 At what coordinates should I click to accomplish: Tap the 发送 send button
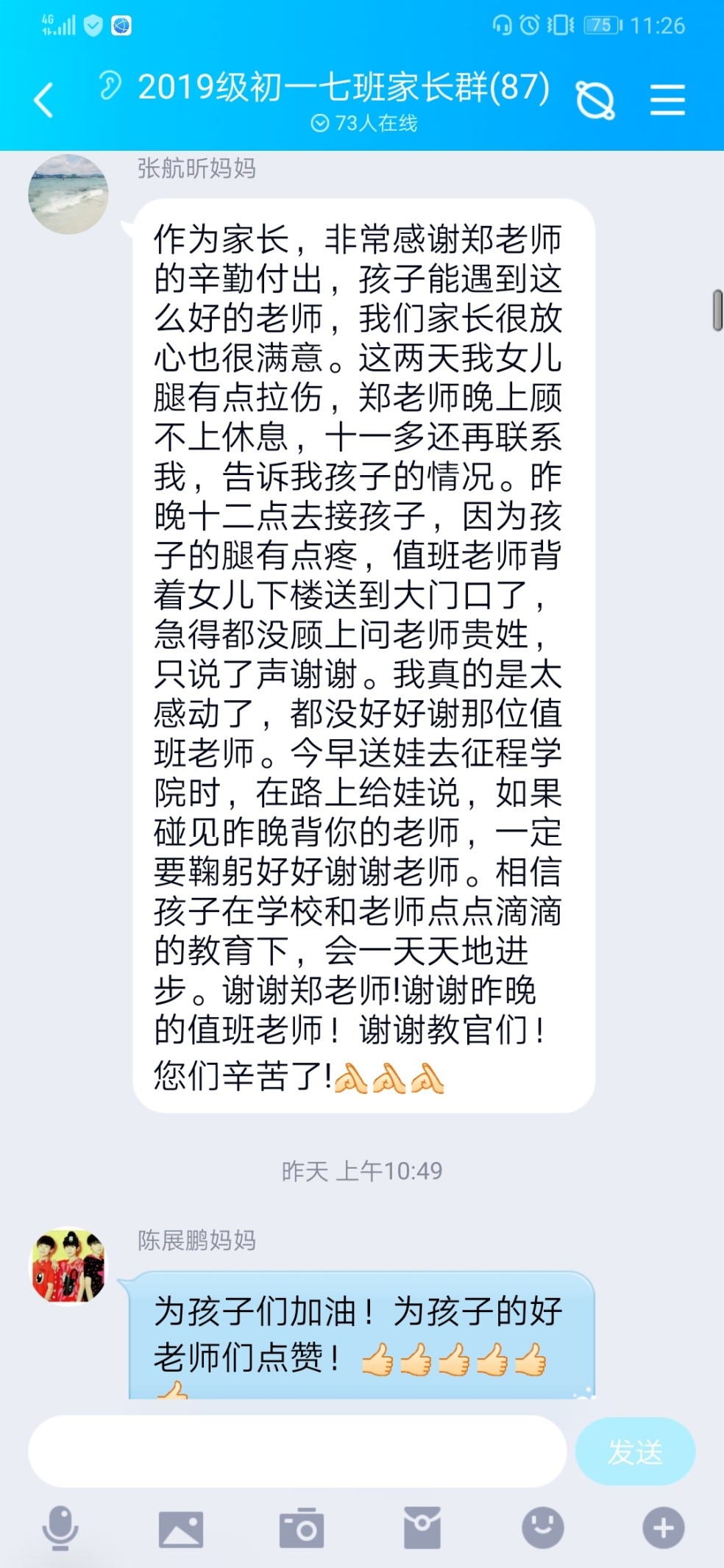(635, 1453)
